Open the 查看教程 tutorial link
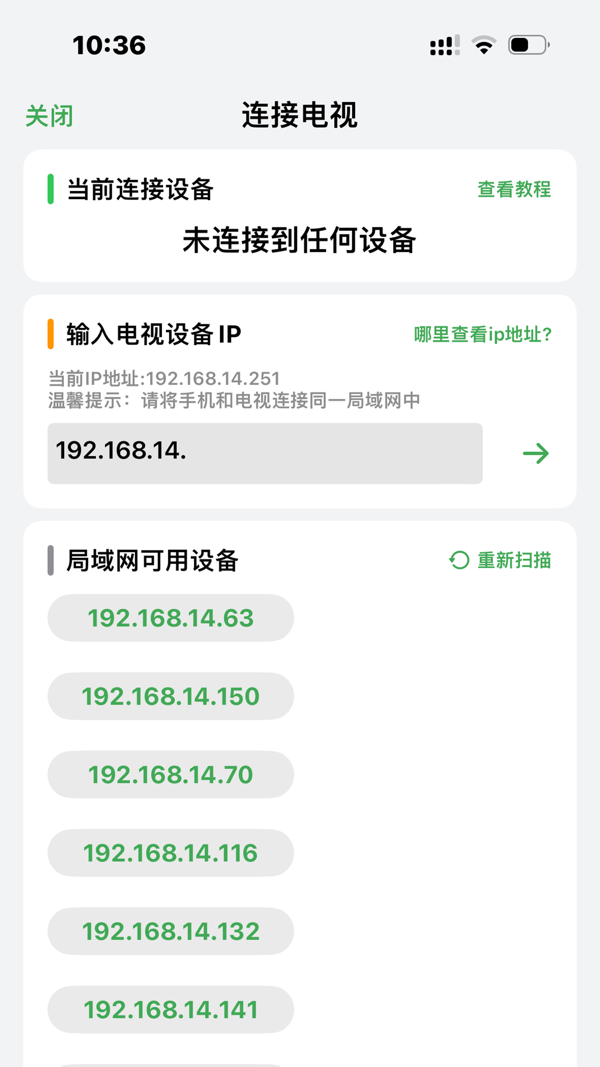Viewport: 600px width, 1067px height. [514, 189]
